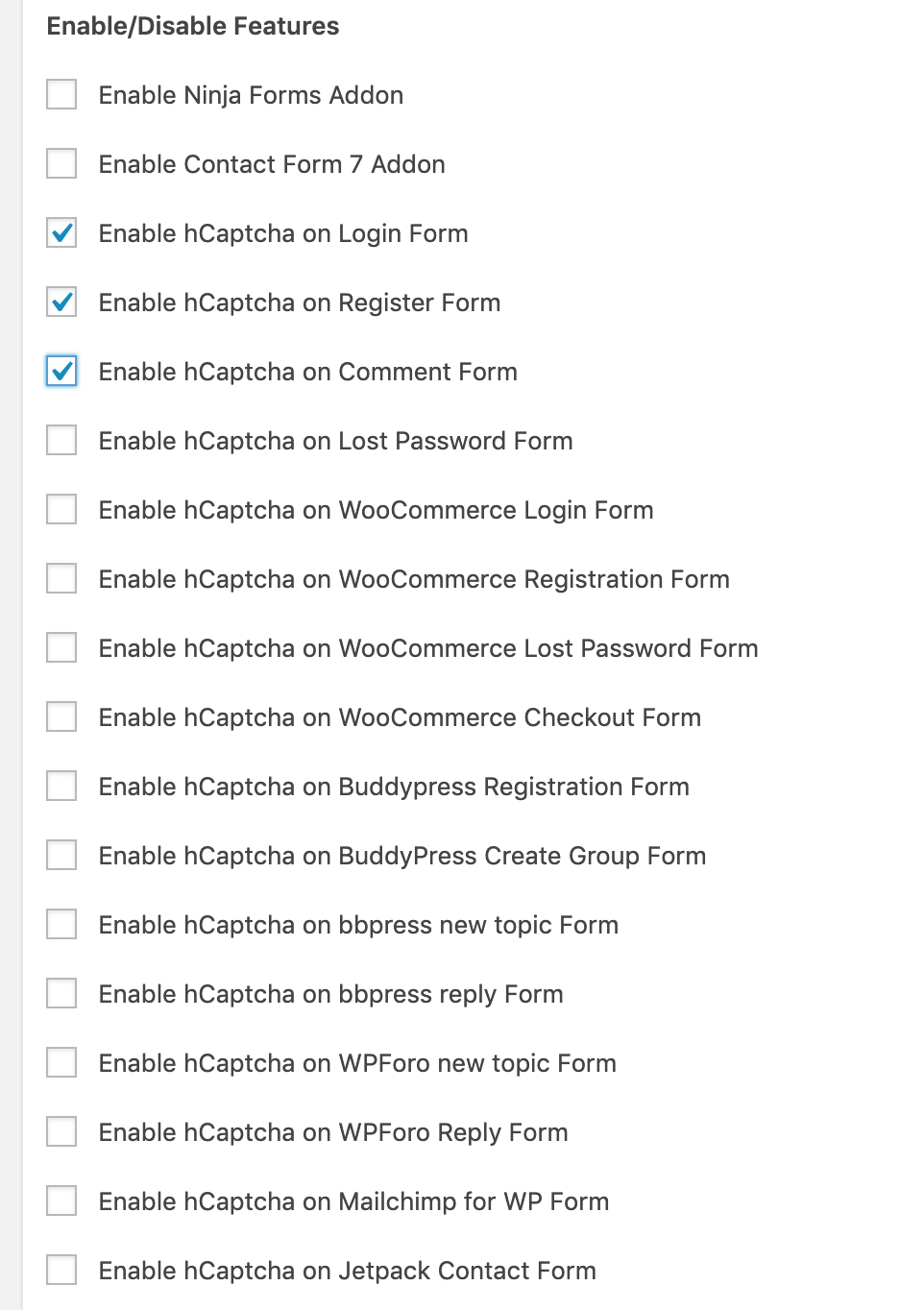Viewport: 924px width, 1310px height.
Task: Click the Enable Ninja Forms Addon label text
Action: (x=250, y=94)
